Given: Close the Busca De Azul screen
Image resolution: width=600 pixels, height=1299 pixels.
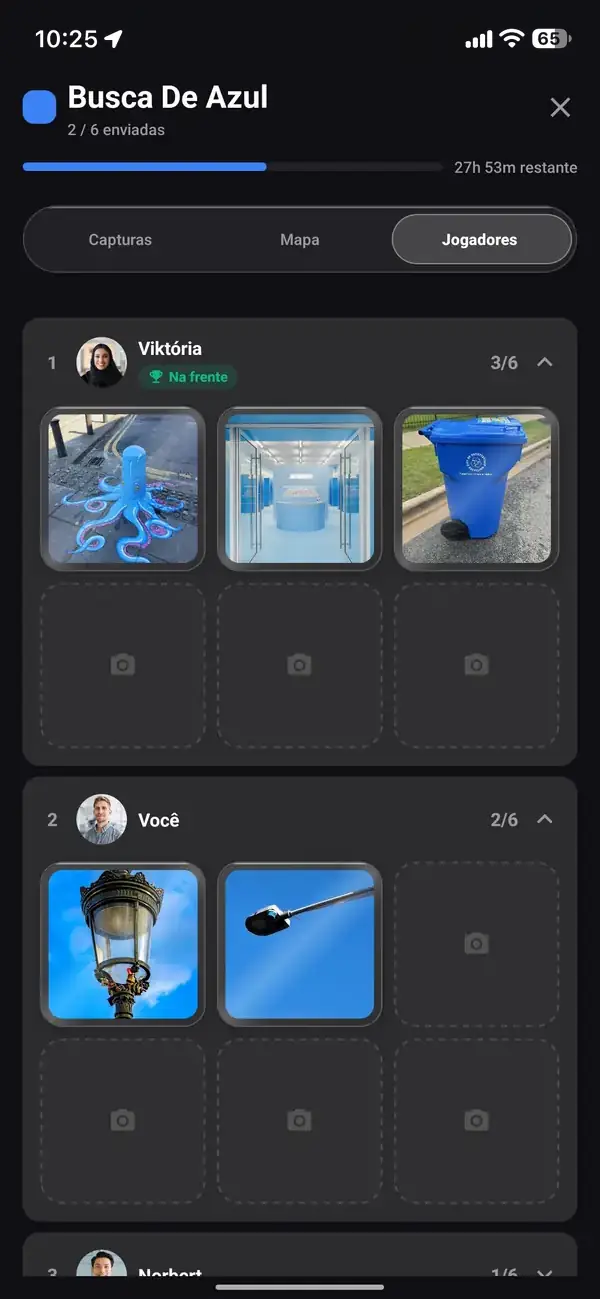Looking at the screenshot, I should pos(560,107).
